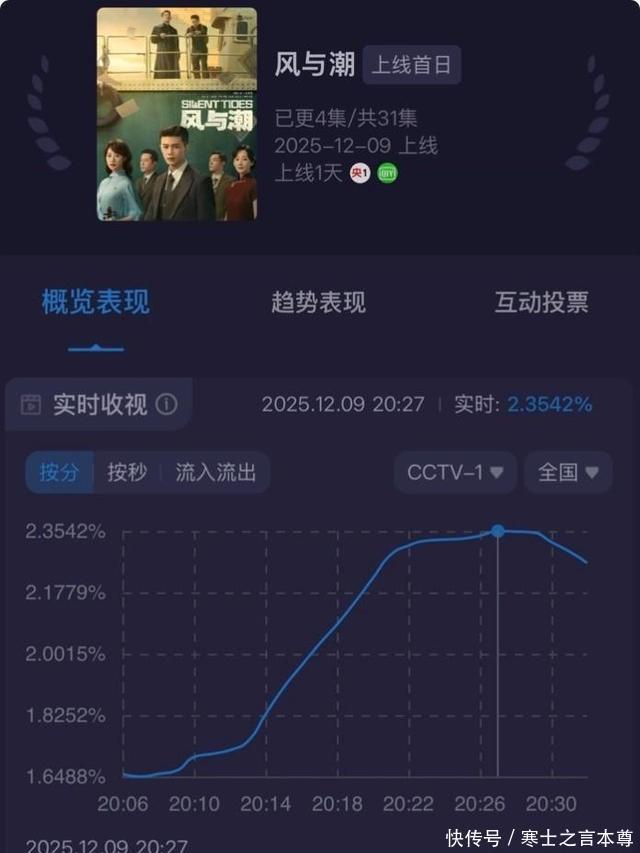Expand the CCTV-1 channel dropdown

click(454, 472)
